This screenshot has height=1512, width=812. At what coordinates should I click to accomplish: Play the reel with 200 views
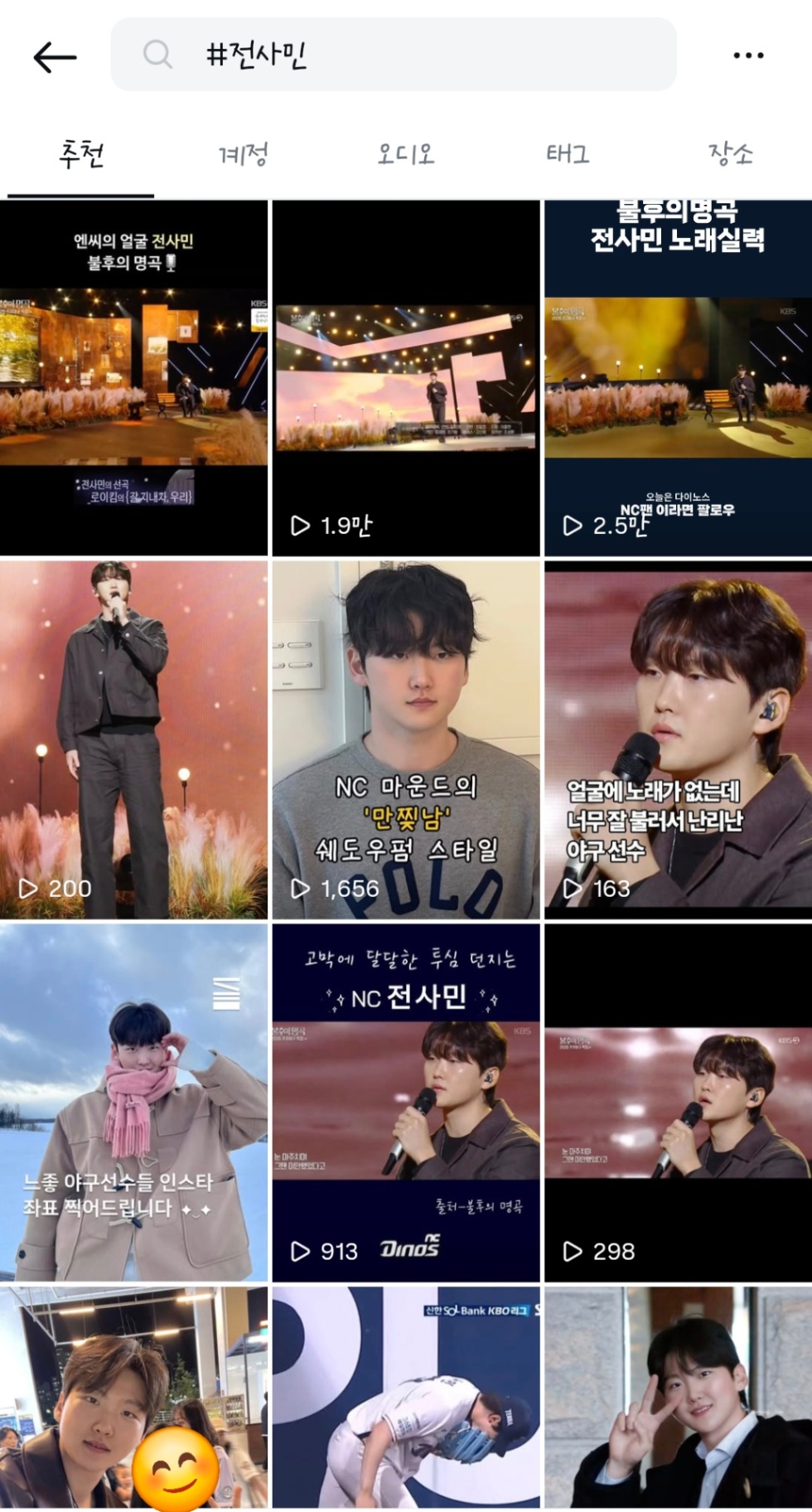pyautogui.click(x=133, y=739)
